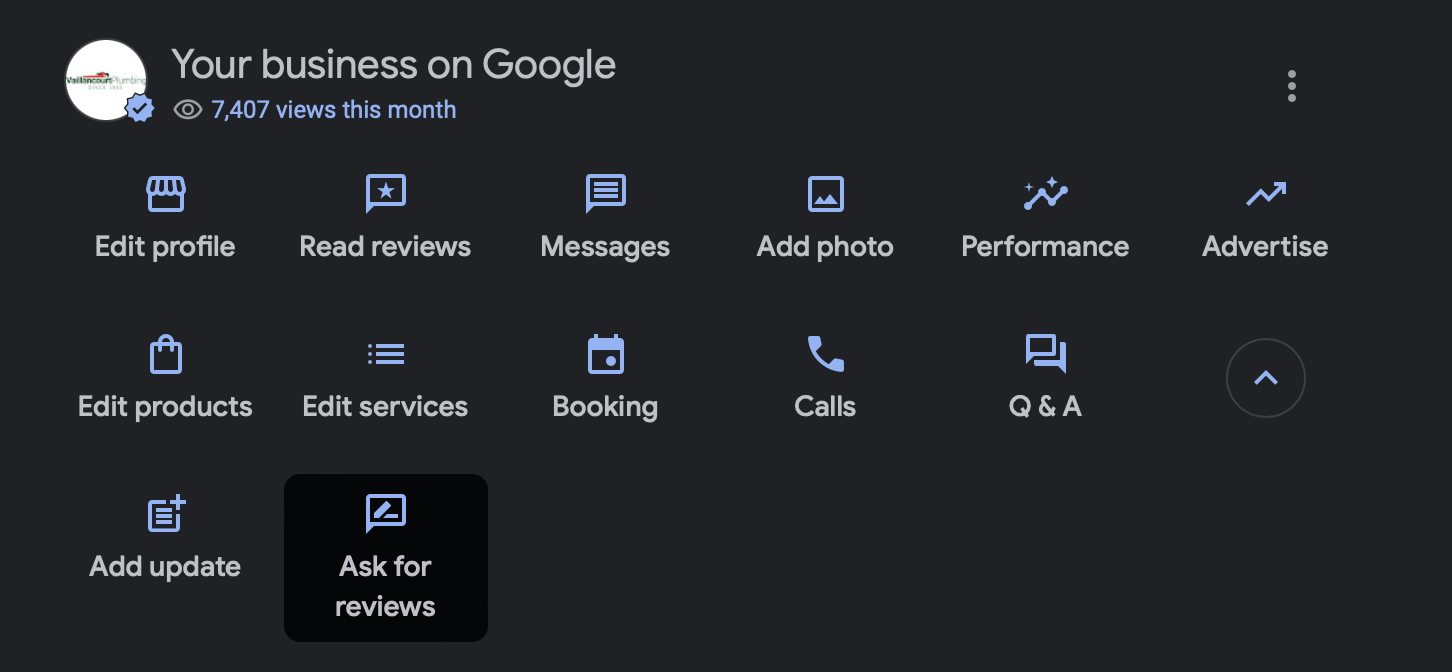Image resolution: width=1452 pixels, height=672 pixels.
Task: Select Add photo
Action: pos(825,218)
